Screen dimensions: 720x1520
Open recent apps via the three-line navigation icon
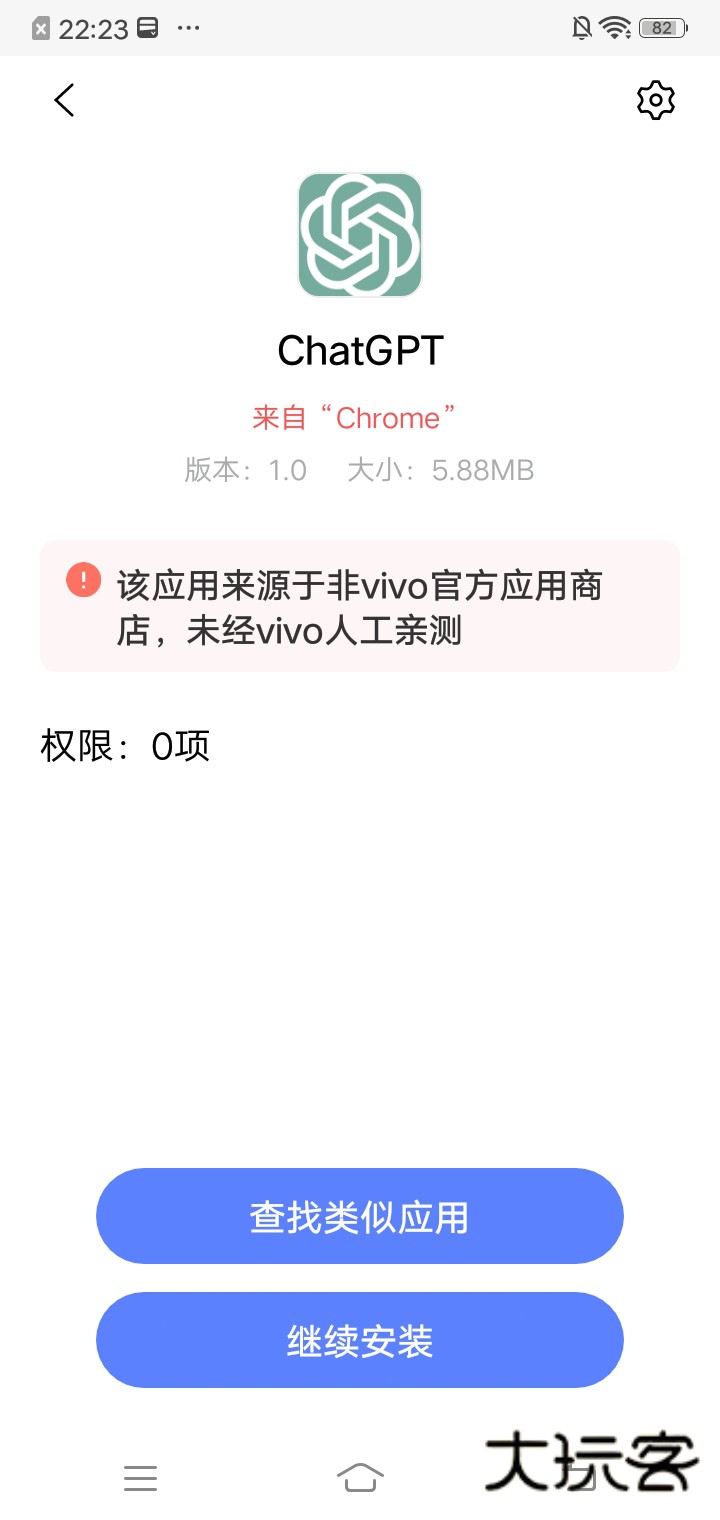(141, 1478)
